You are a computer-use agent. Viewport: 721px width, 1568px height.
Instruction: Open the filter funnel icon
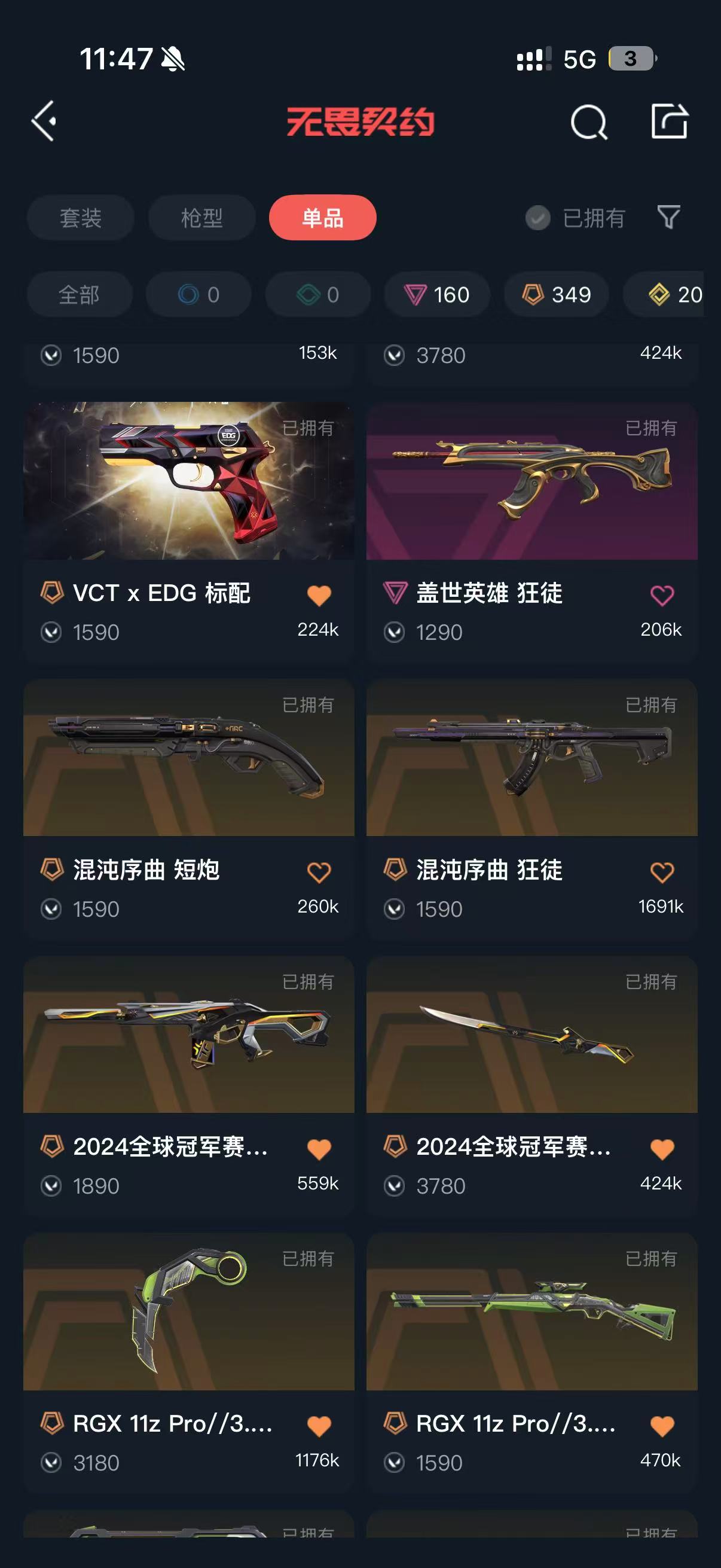[x=668, y=217]
